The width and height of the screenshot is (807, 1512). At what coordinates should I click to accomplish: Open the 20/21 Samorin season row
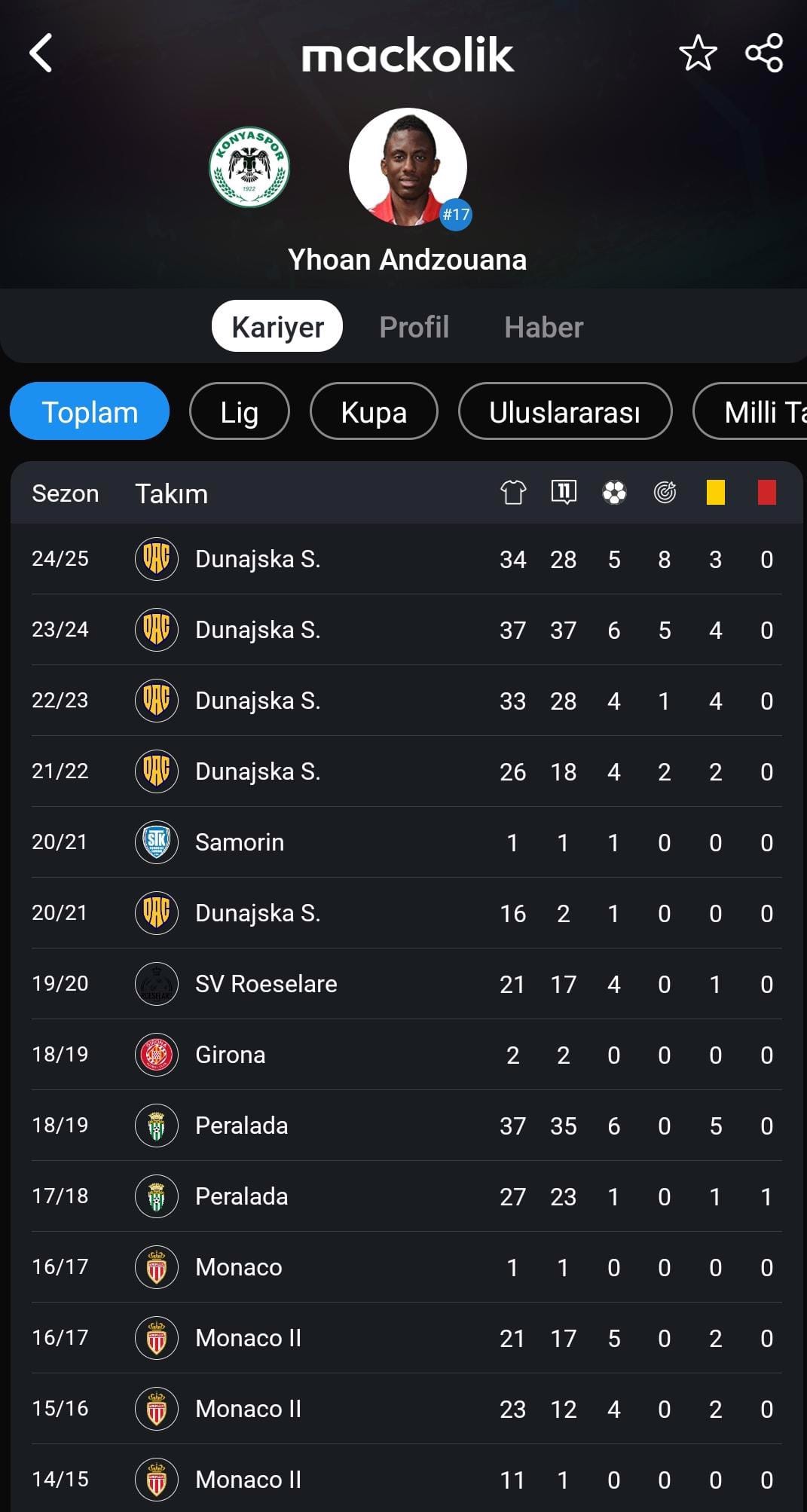pyautogui.click(x=407, y=842)
